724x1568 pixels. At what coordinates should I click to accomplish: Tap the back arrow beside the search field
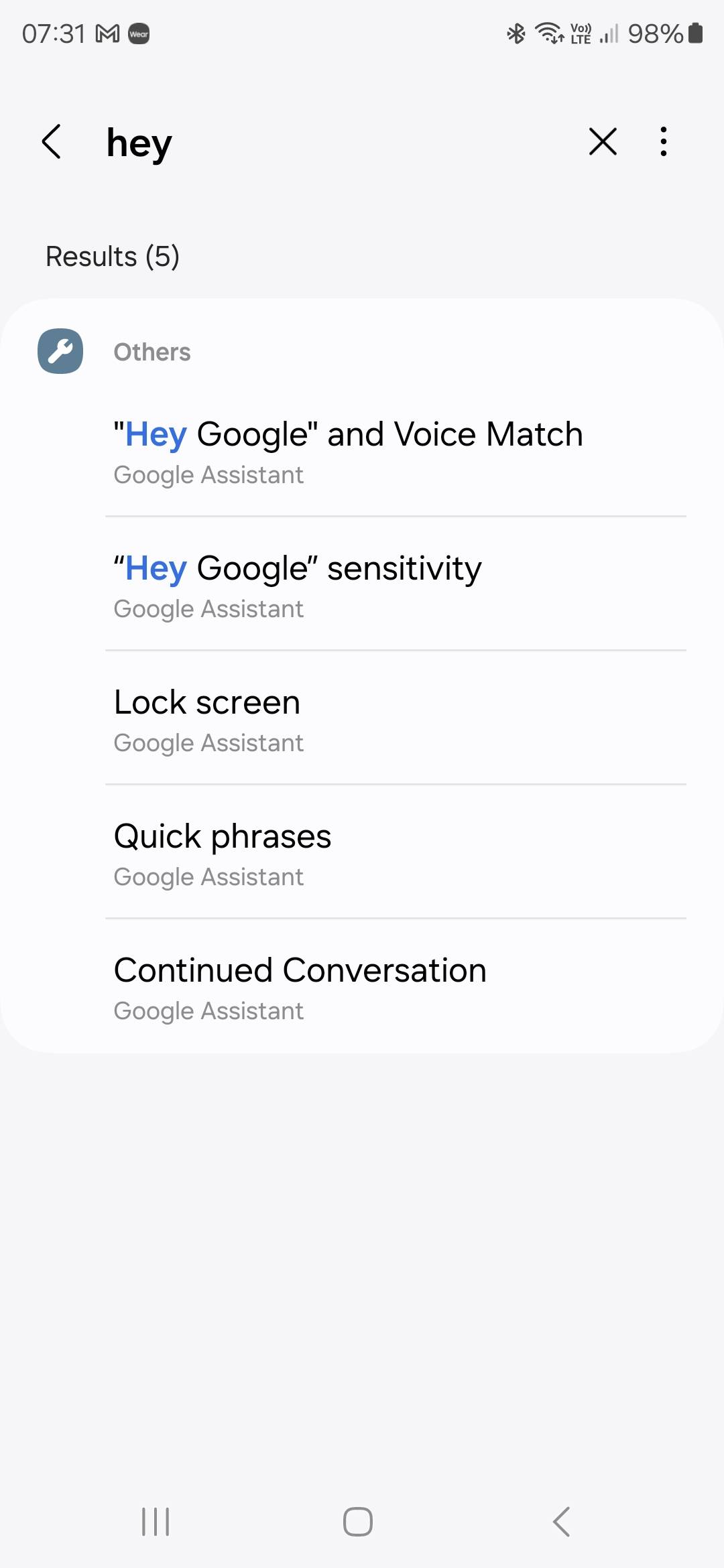pos(52,141)
